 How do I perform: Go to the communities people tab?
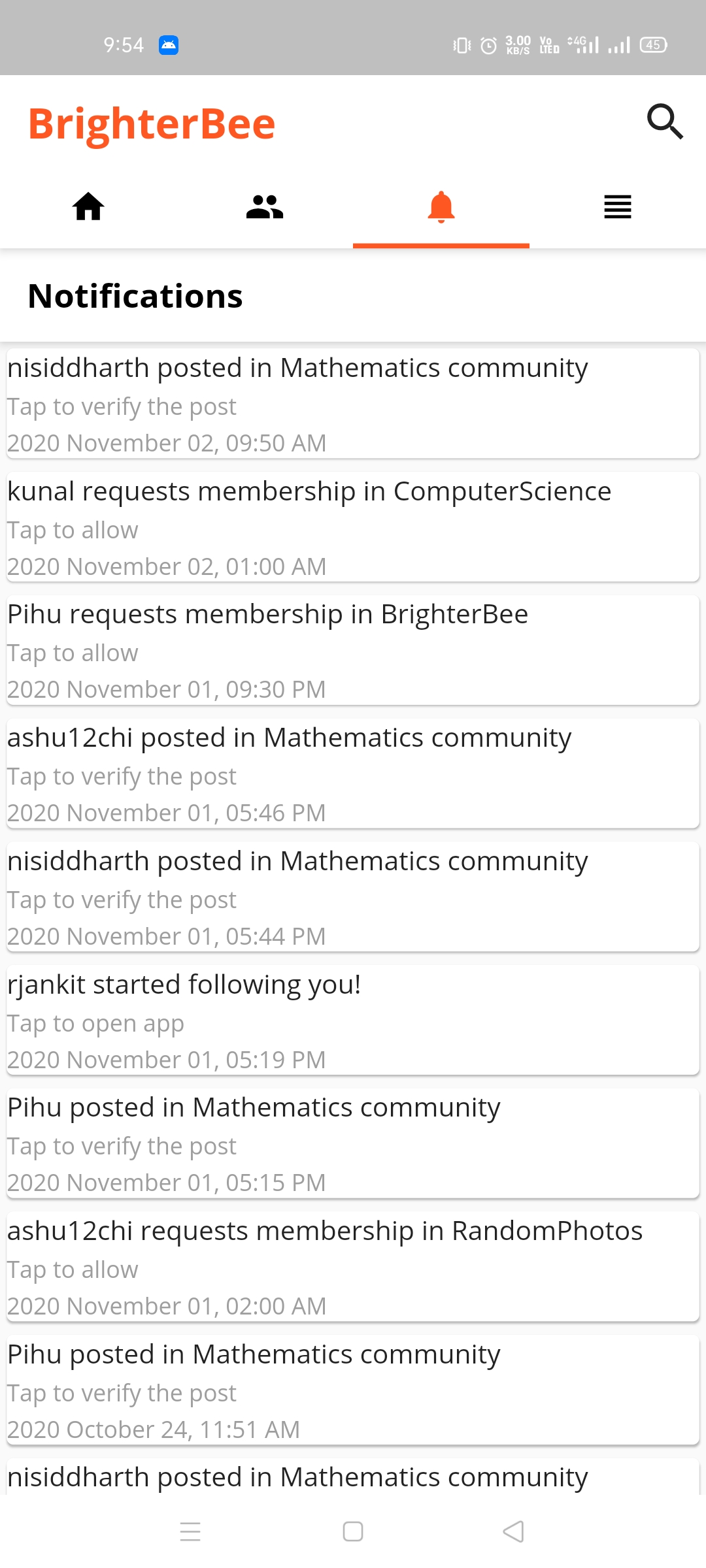265,207
